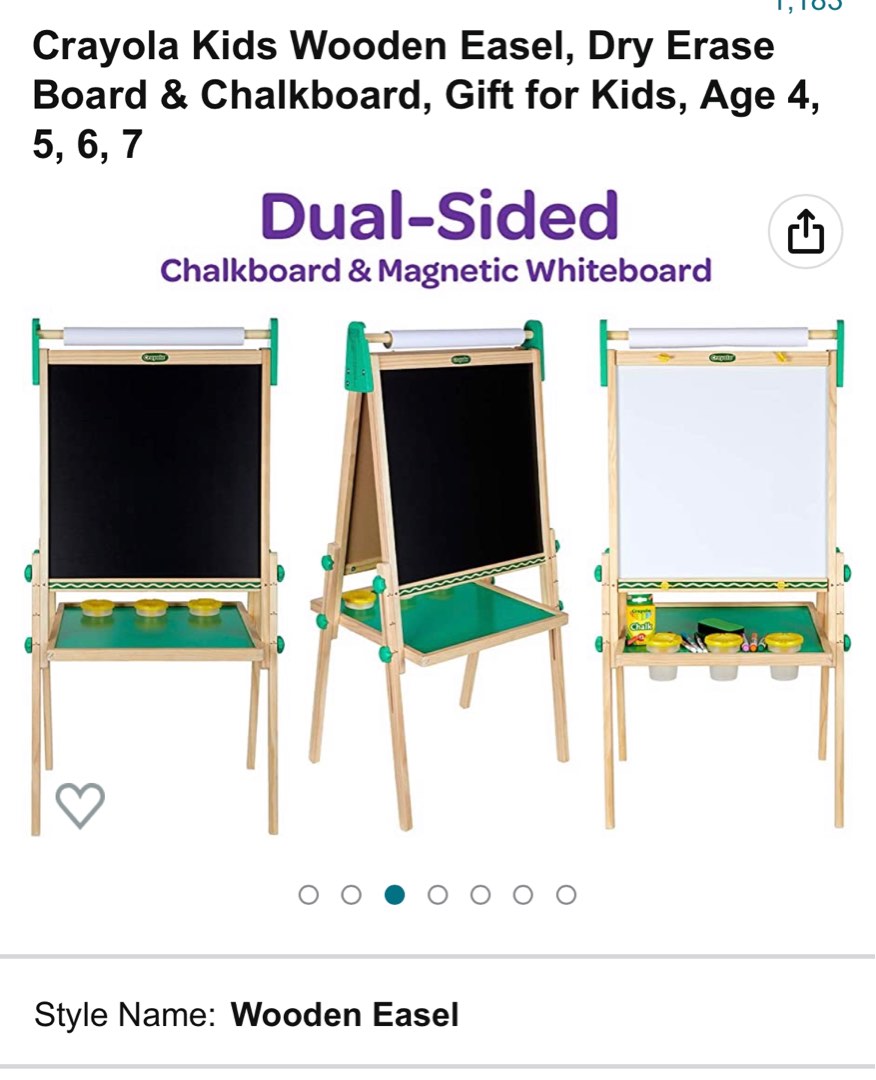Click Dual-Sided promotional heading
Viewport: 876px width, 1080px height.
tap(438, 215)
